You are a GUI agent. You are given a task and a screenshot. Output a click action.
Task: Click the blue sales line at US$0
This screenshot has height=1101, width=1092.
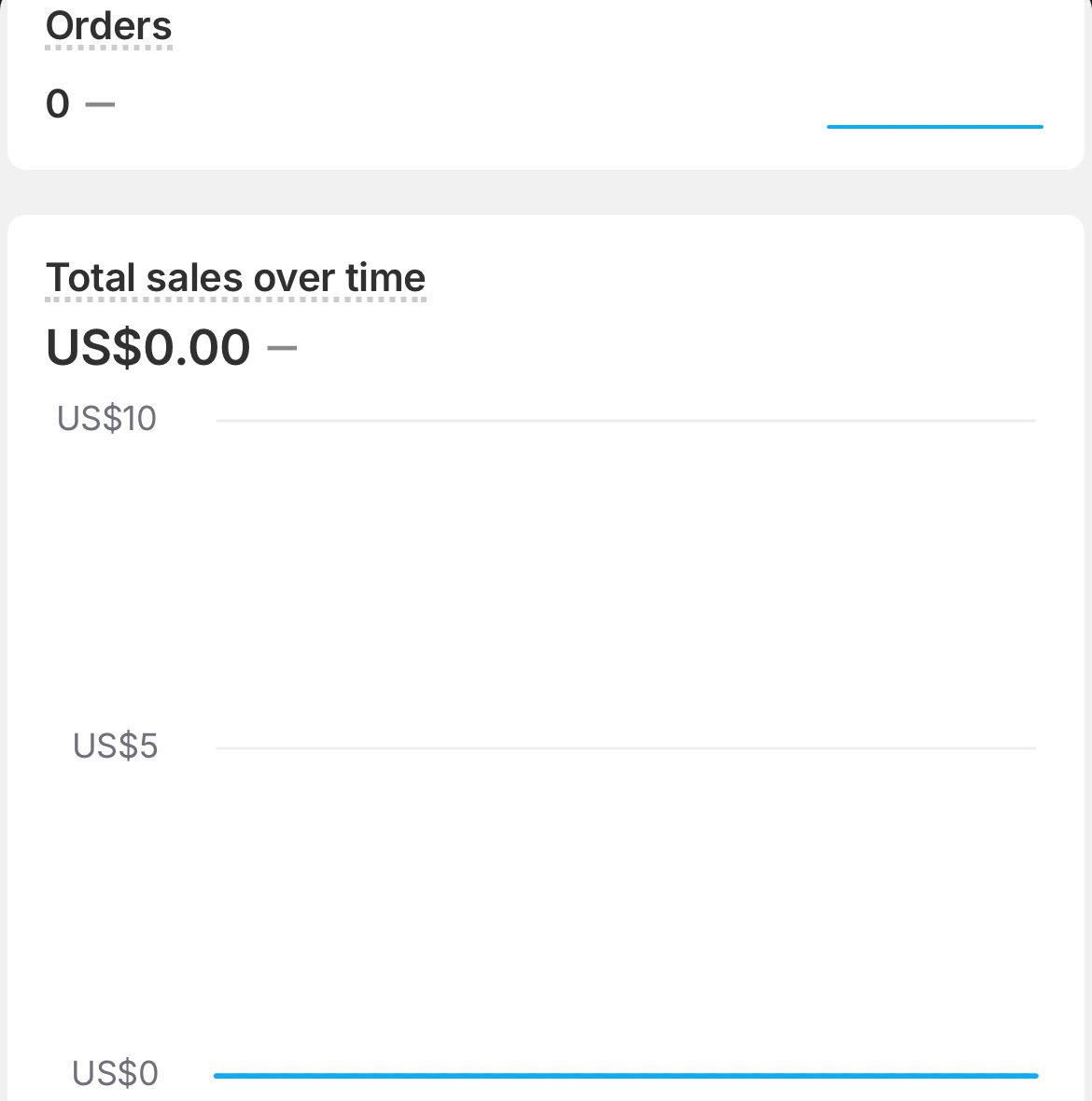pos(625,1075)
